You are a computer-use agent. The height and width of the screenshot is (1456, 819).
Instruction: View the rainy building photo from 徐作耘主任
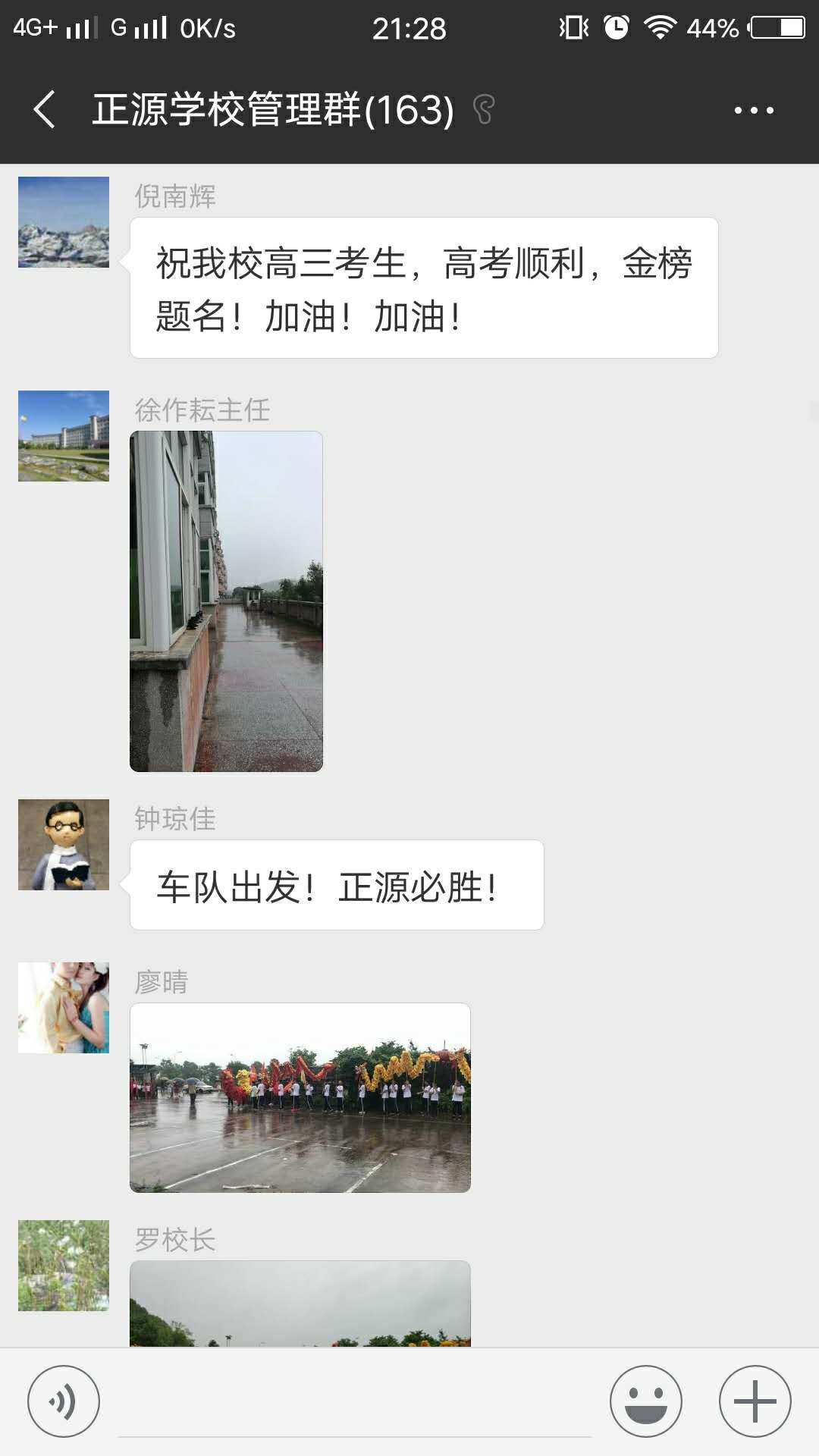226,601
